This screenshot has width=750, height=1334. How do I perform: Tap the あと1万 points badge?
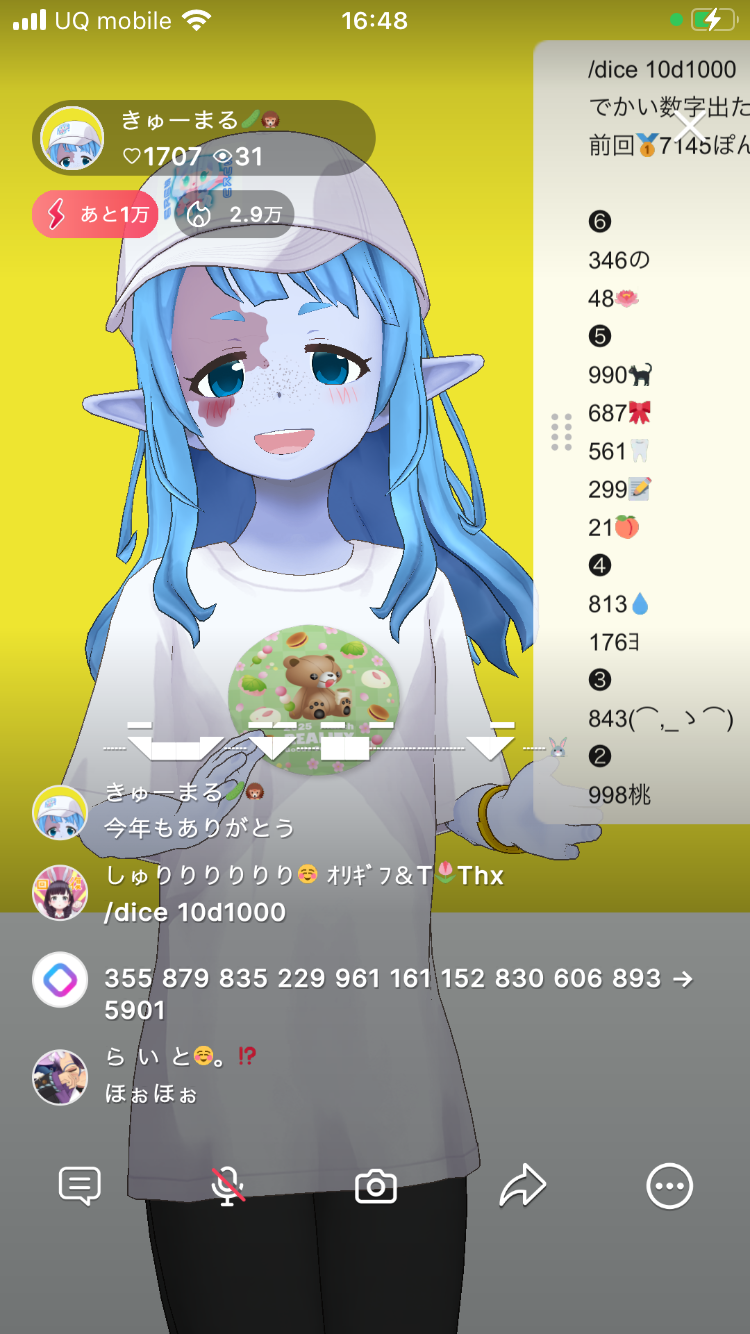click(95, 214)
